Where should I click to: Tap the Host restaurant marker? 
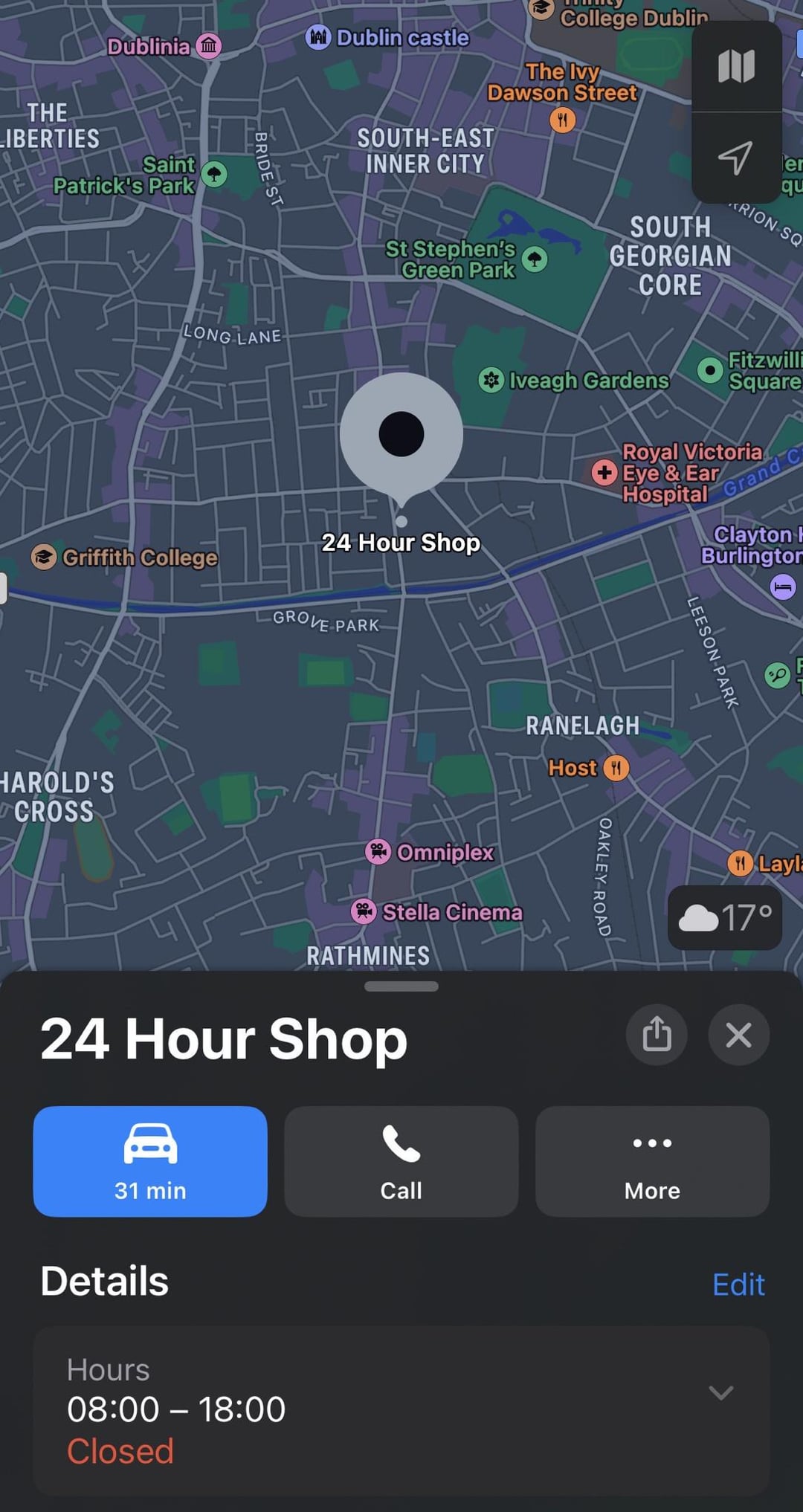pyautogui.click(x=616, y=767)
